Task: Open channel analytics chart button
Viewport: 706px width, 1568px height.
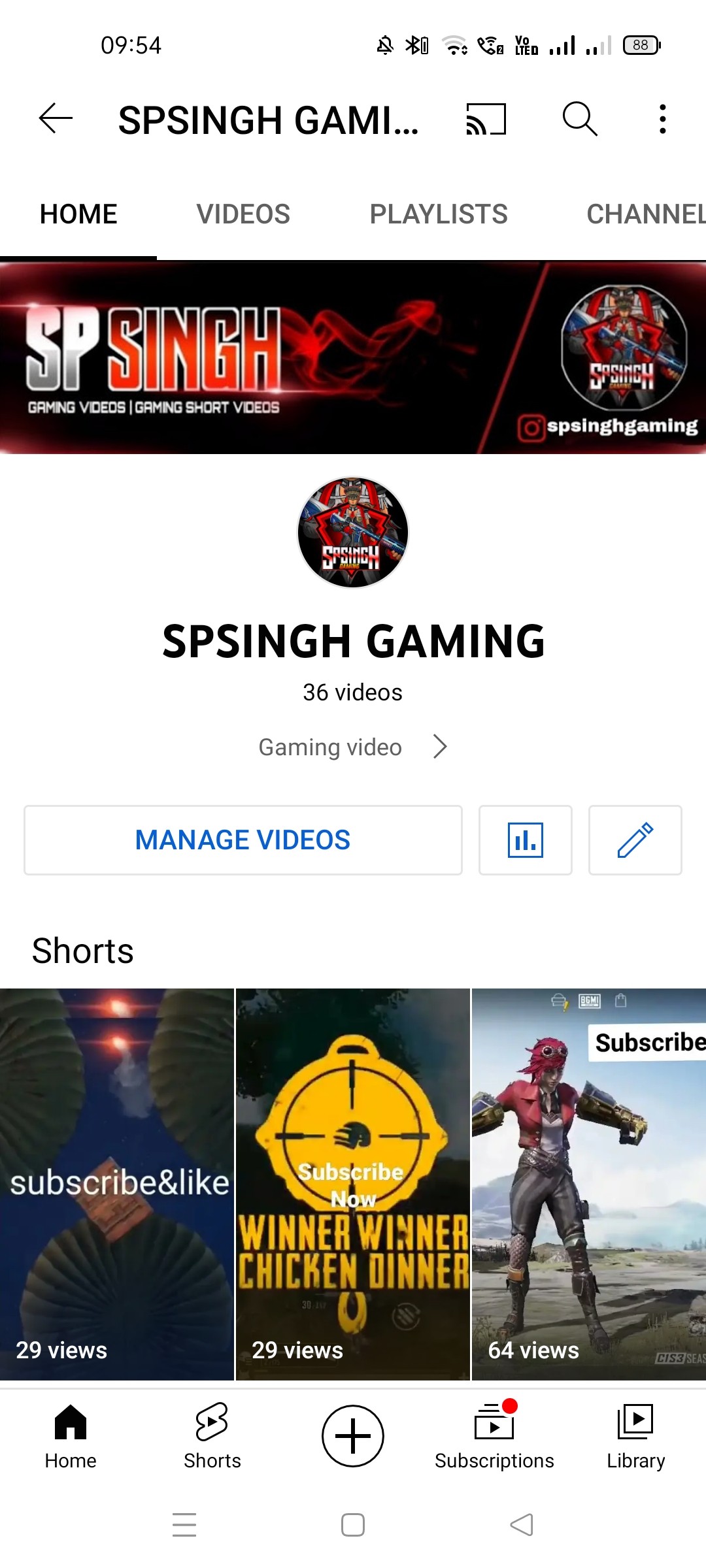Action: point(526,840)
